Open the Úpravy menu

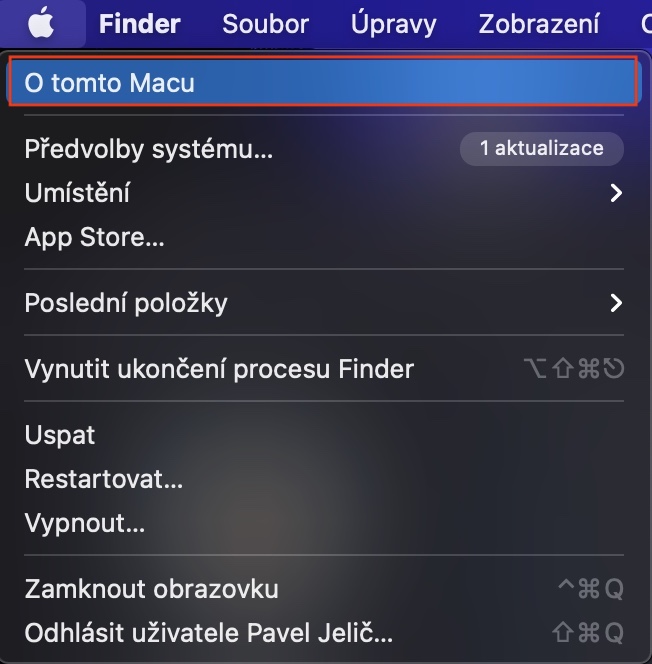393,23
